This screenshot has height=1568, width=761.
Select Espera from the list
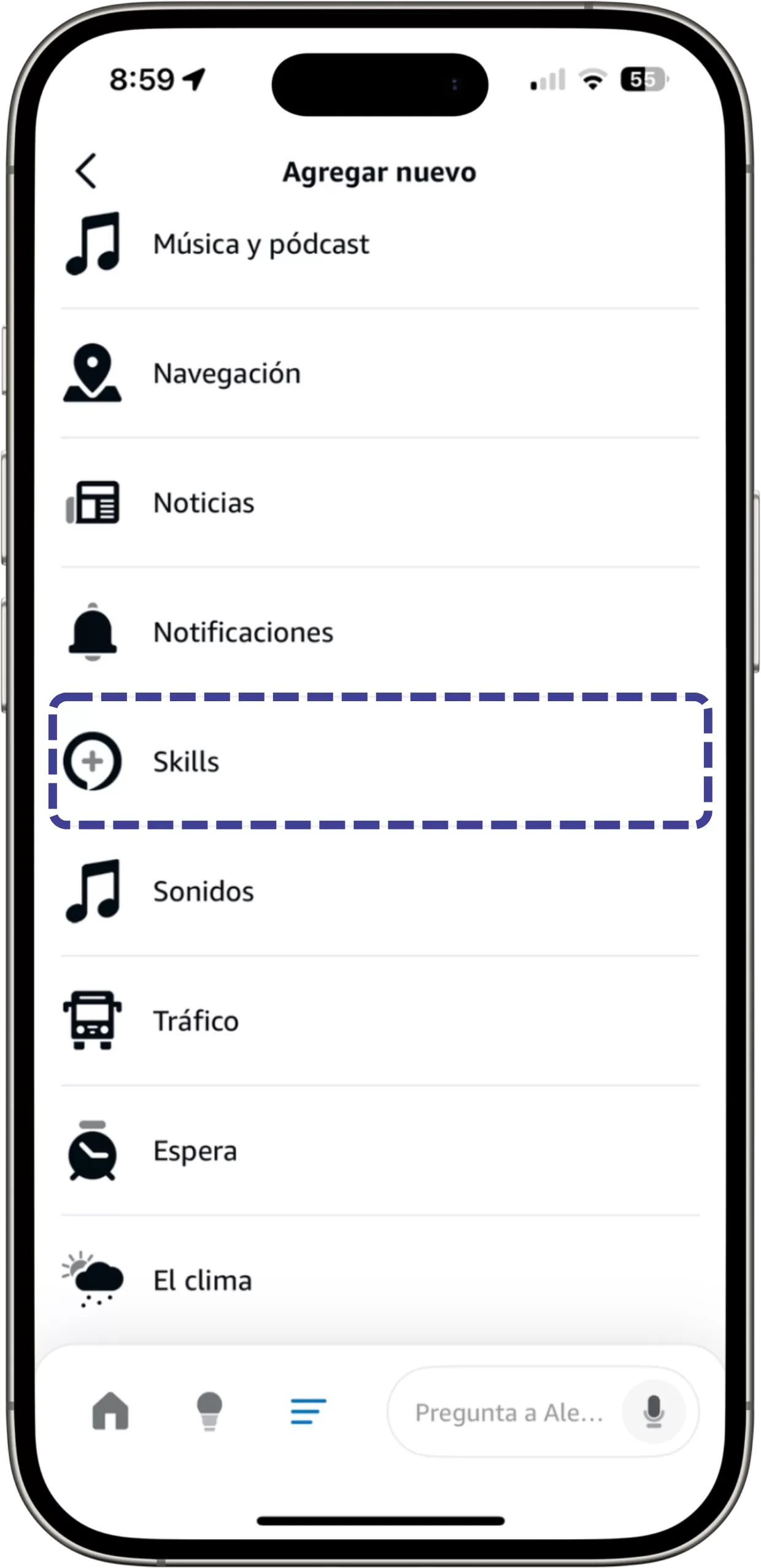195,1151
